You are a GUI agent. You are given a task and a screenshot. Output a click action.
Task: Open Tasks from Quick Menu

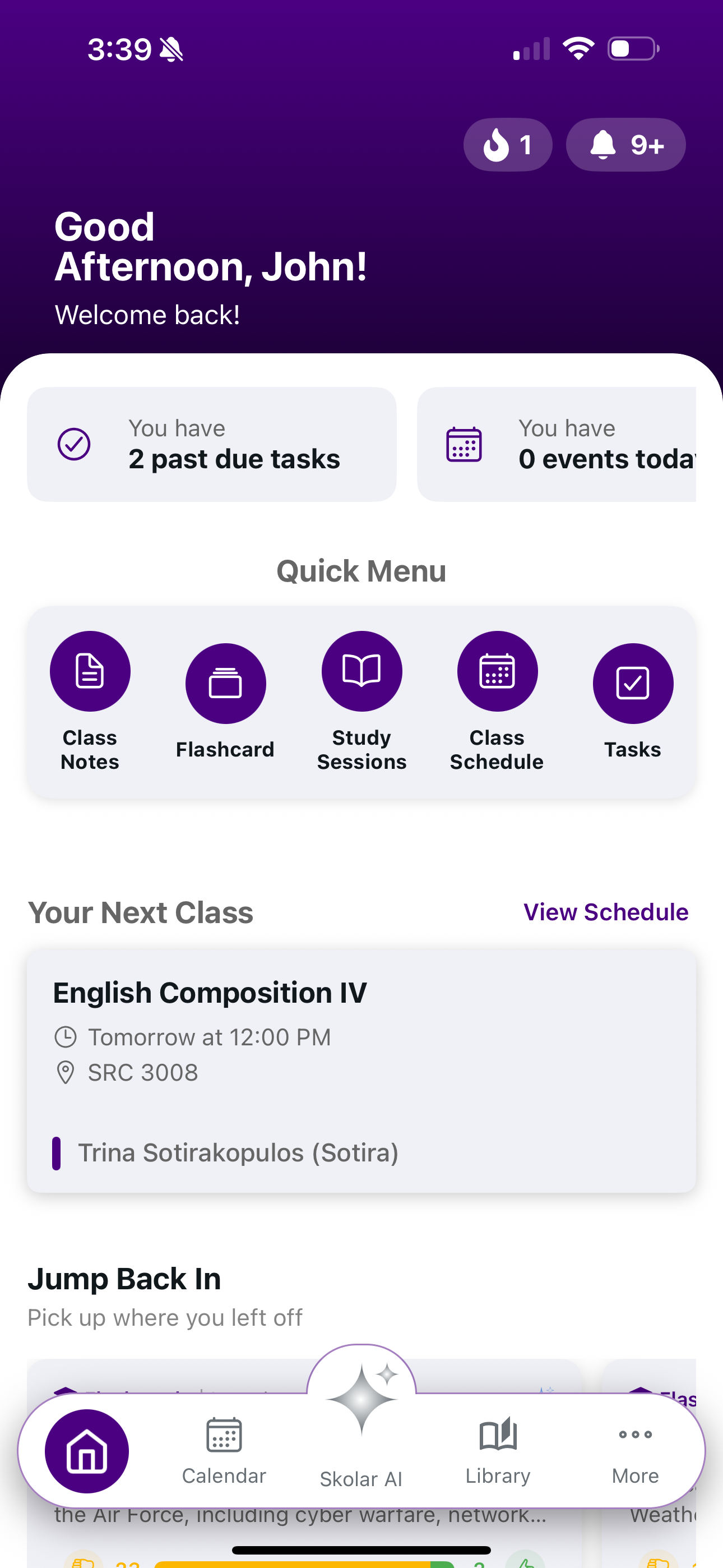click(632, 684)
